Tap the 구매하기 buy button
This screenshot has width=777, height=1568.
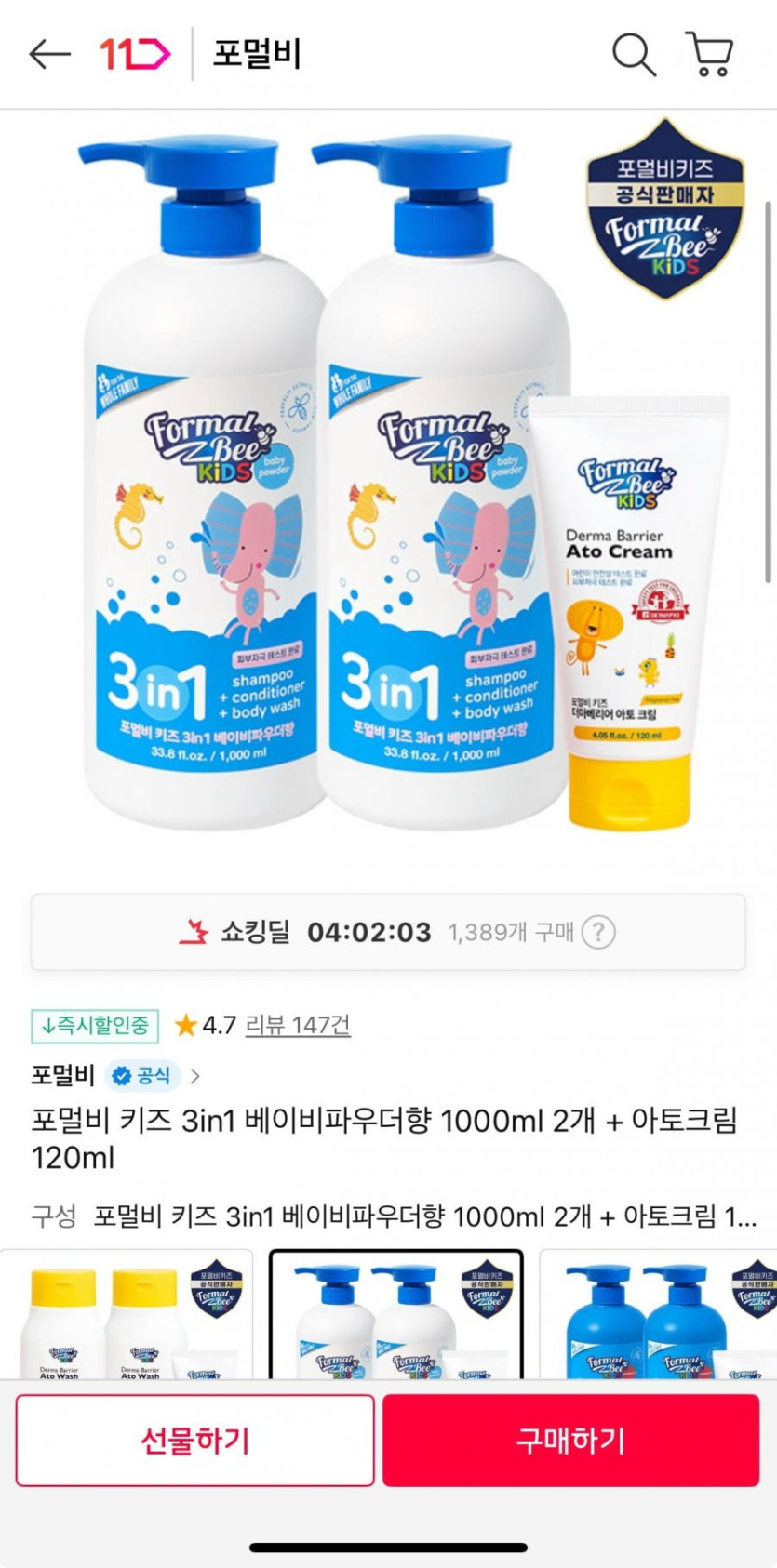coord(570,1441)
